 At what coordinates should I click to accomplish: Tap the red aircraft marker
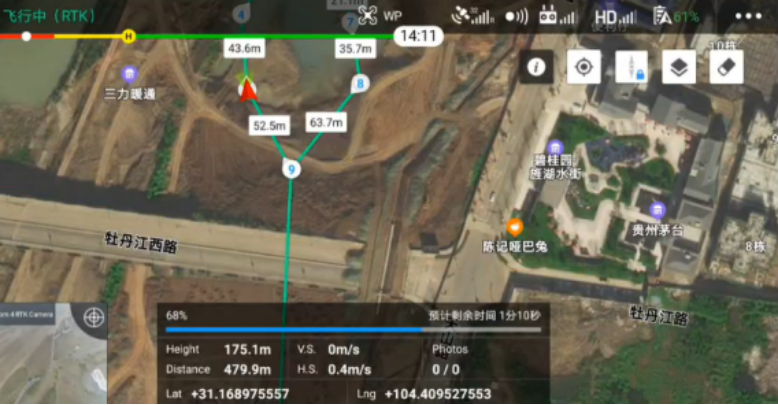[x=247, y=89]
